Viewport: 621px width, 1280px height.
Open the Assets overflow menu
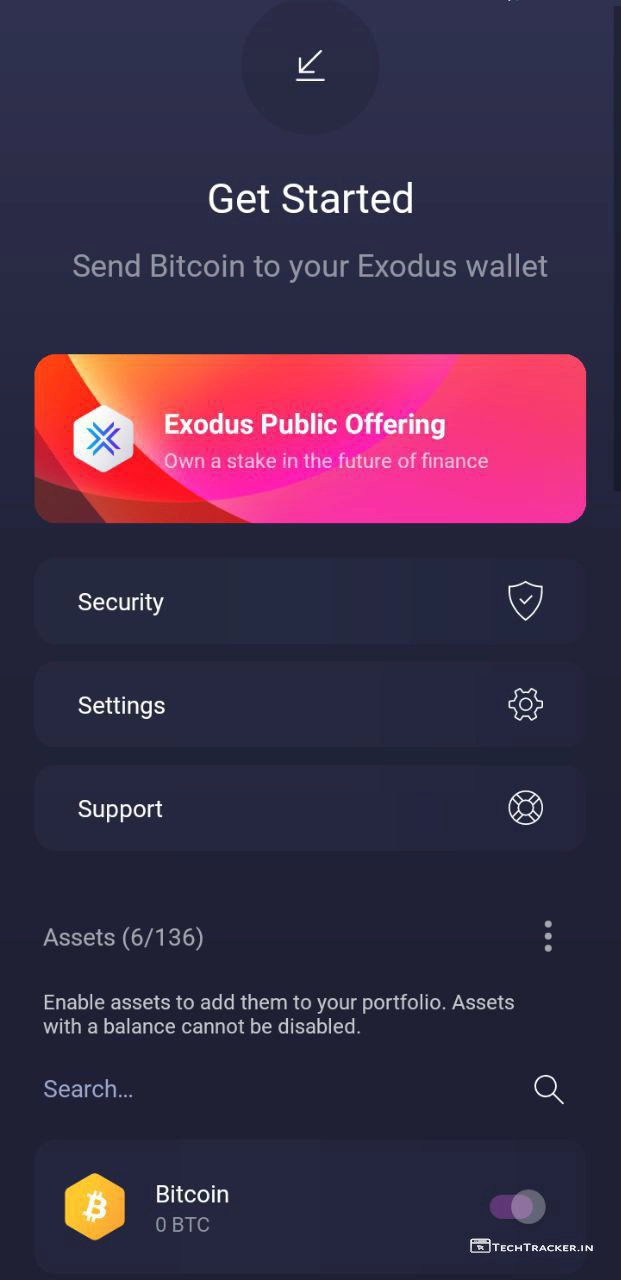point(547,937)
